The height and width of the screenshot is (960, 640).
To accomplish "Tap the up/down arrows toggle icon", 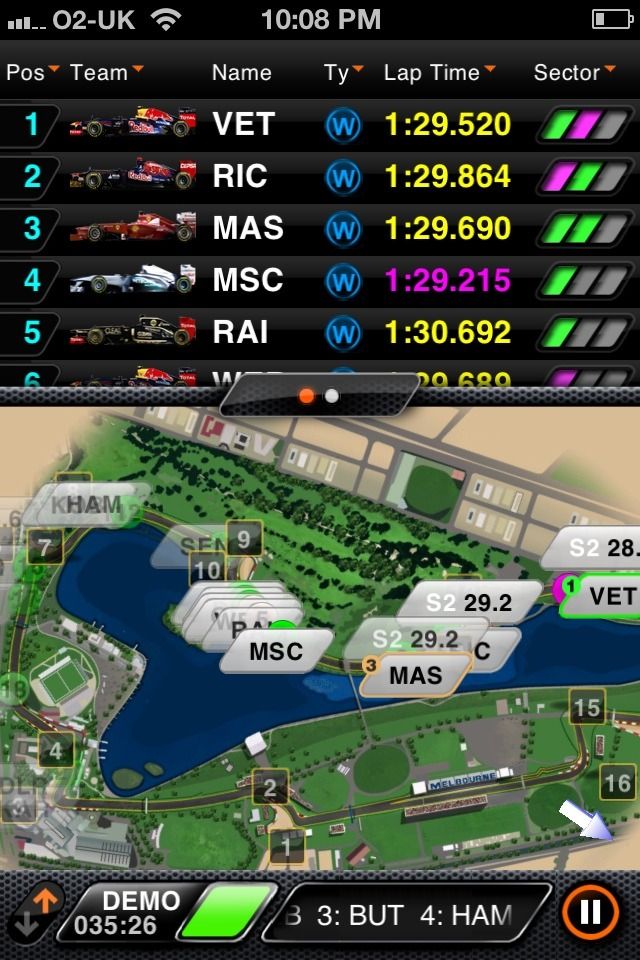I will [35, 911].
